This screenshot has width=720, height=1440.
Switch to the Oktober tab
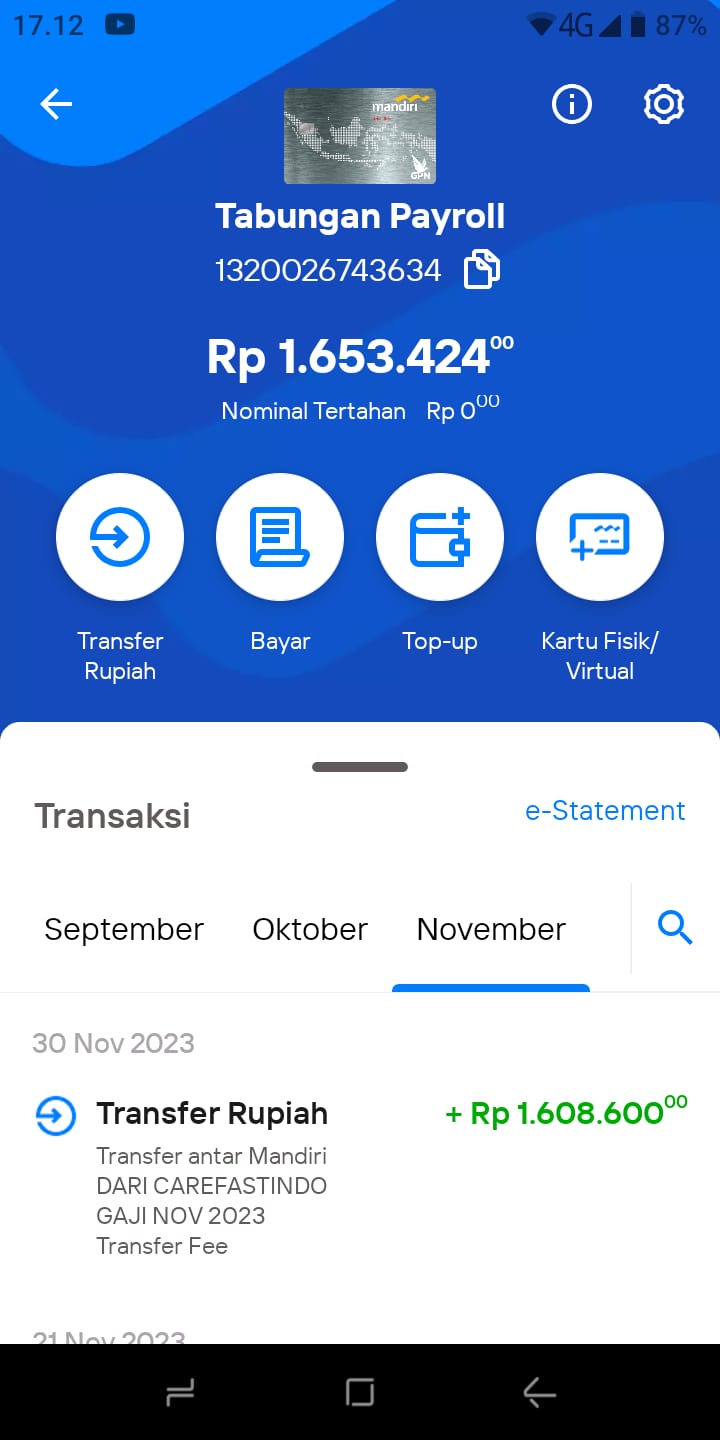point(310,929)
